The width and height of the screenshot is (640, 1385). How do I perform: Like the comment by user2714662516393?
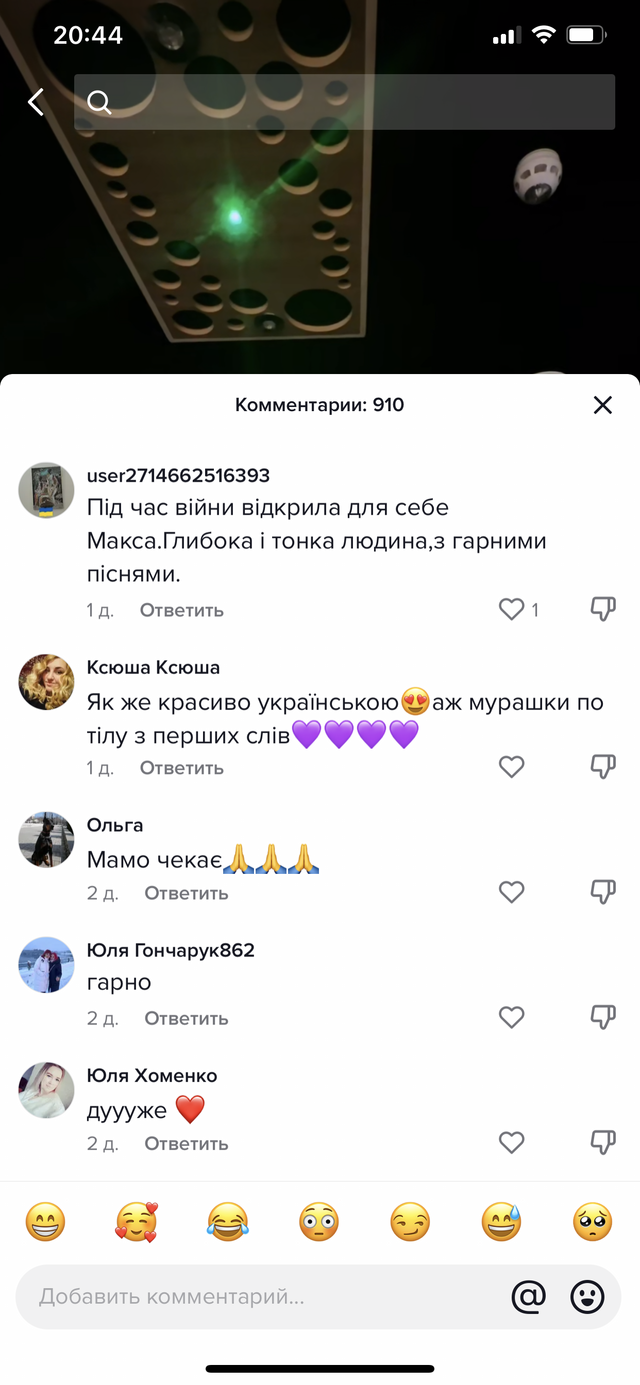pos(512,610)
